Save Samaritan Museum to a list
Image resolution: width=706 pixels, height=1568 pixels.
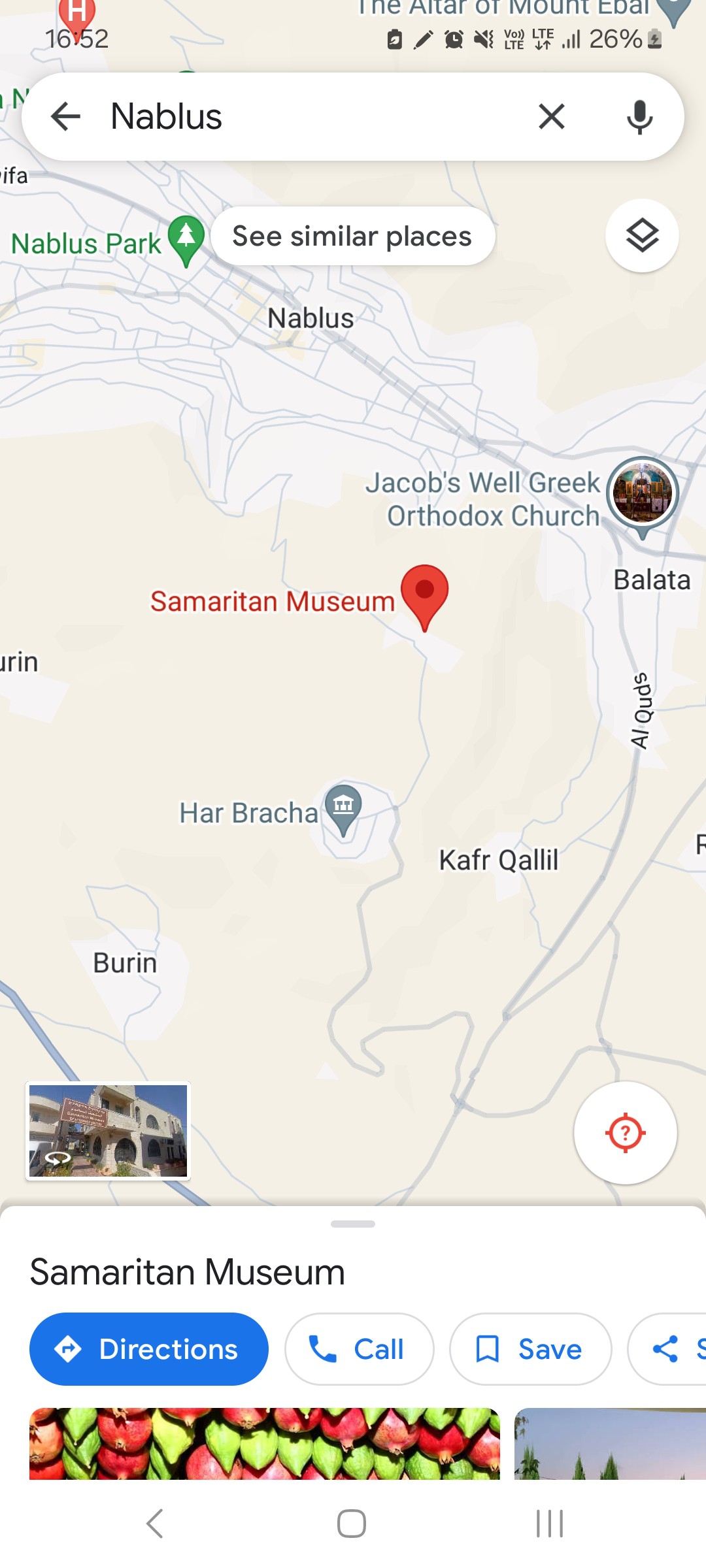(530, 1349)
